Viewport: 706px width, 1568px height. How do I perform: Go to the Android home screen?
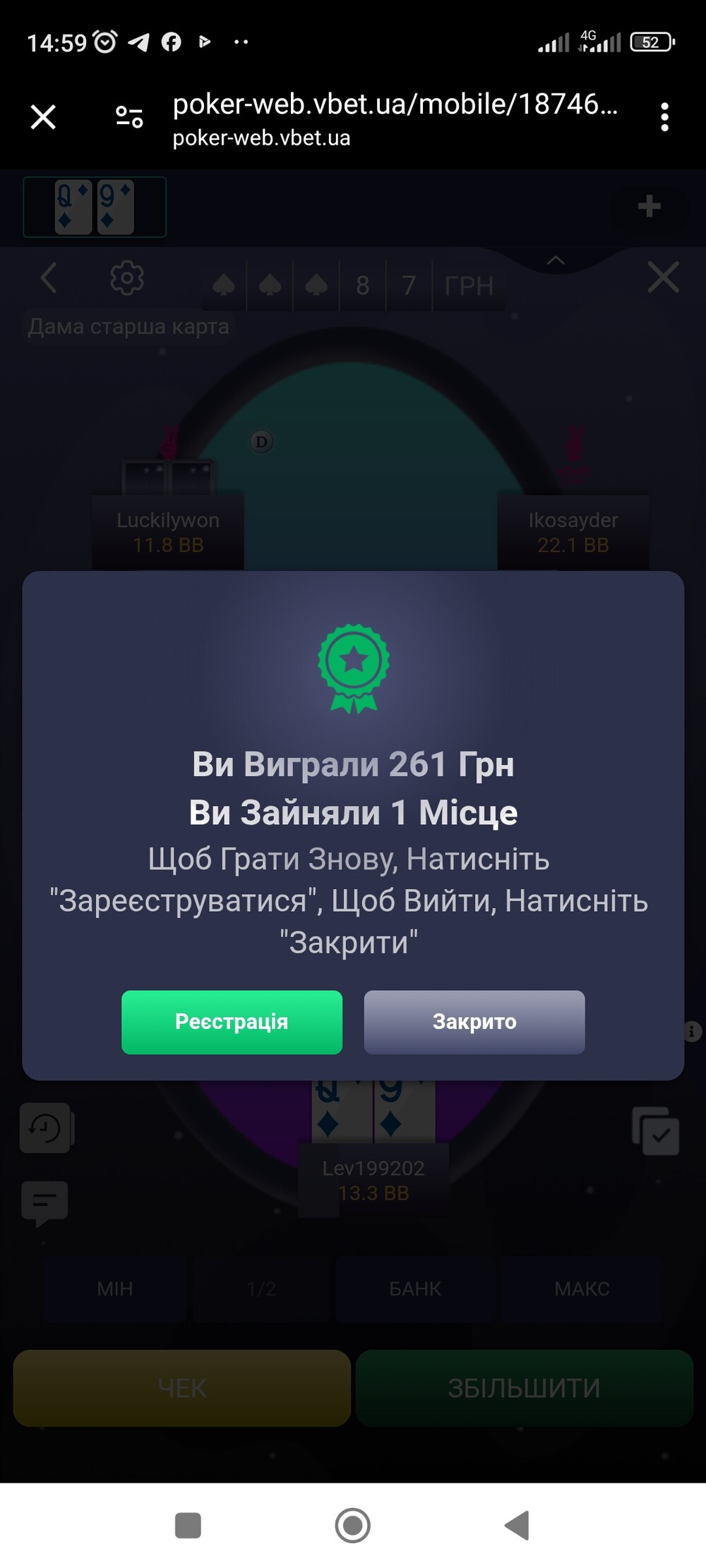(x=353, y=1526)
